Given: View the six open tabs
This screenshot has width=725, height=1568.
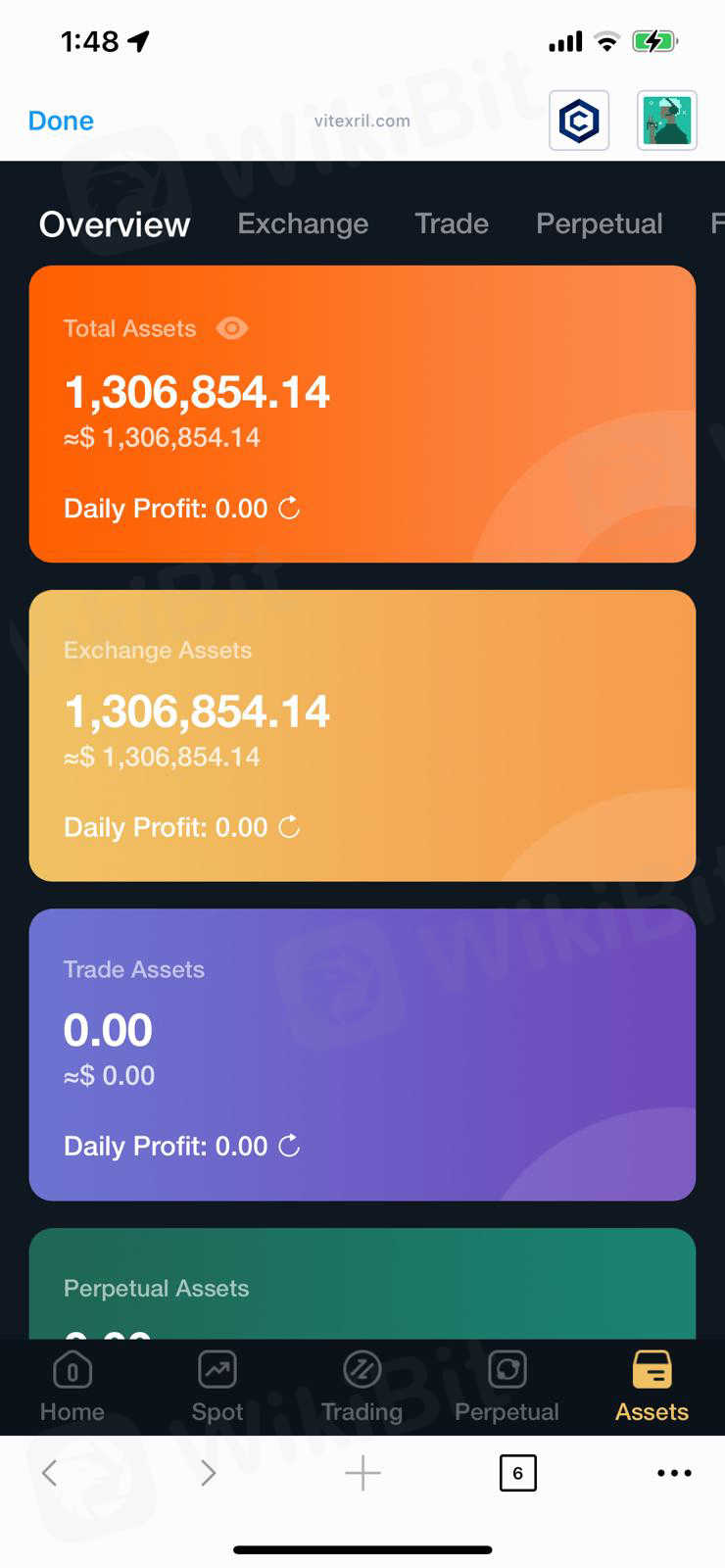Looking at the screenshot, I should (x=517, y=1472).
